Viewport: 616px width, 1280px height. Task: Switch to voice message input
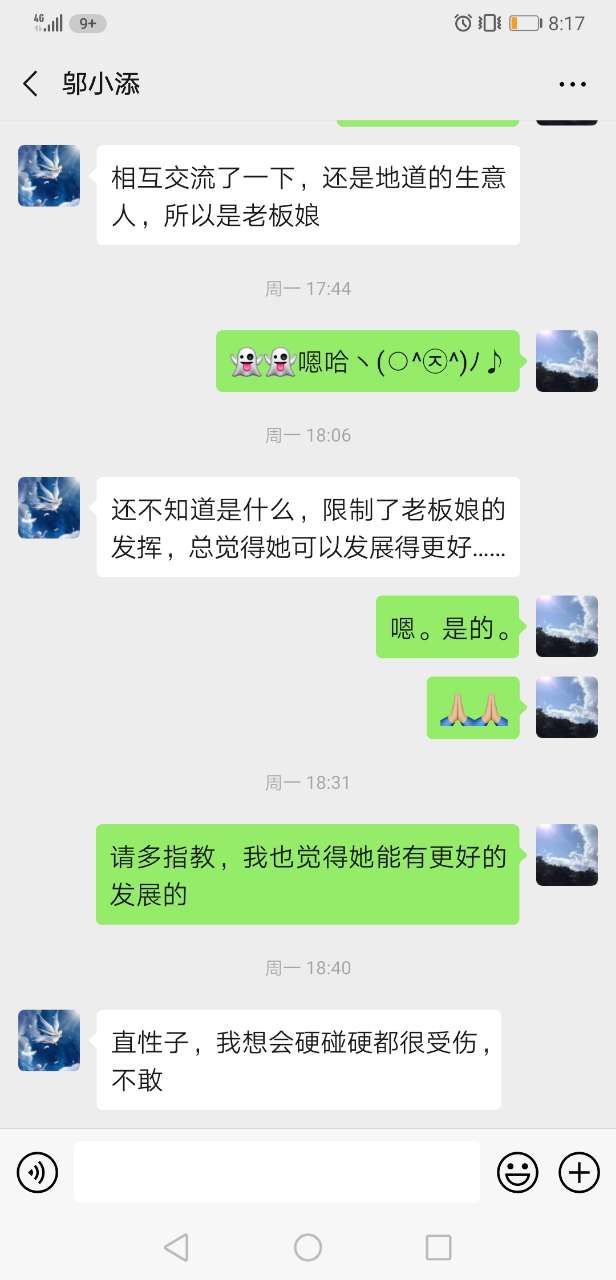[x=38, y=1172]
